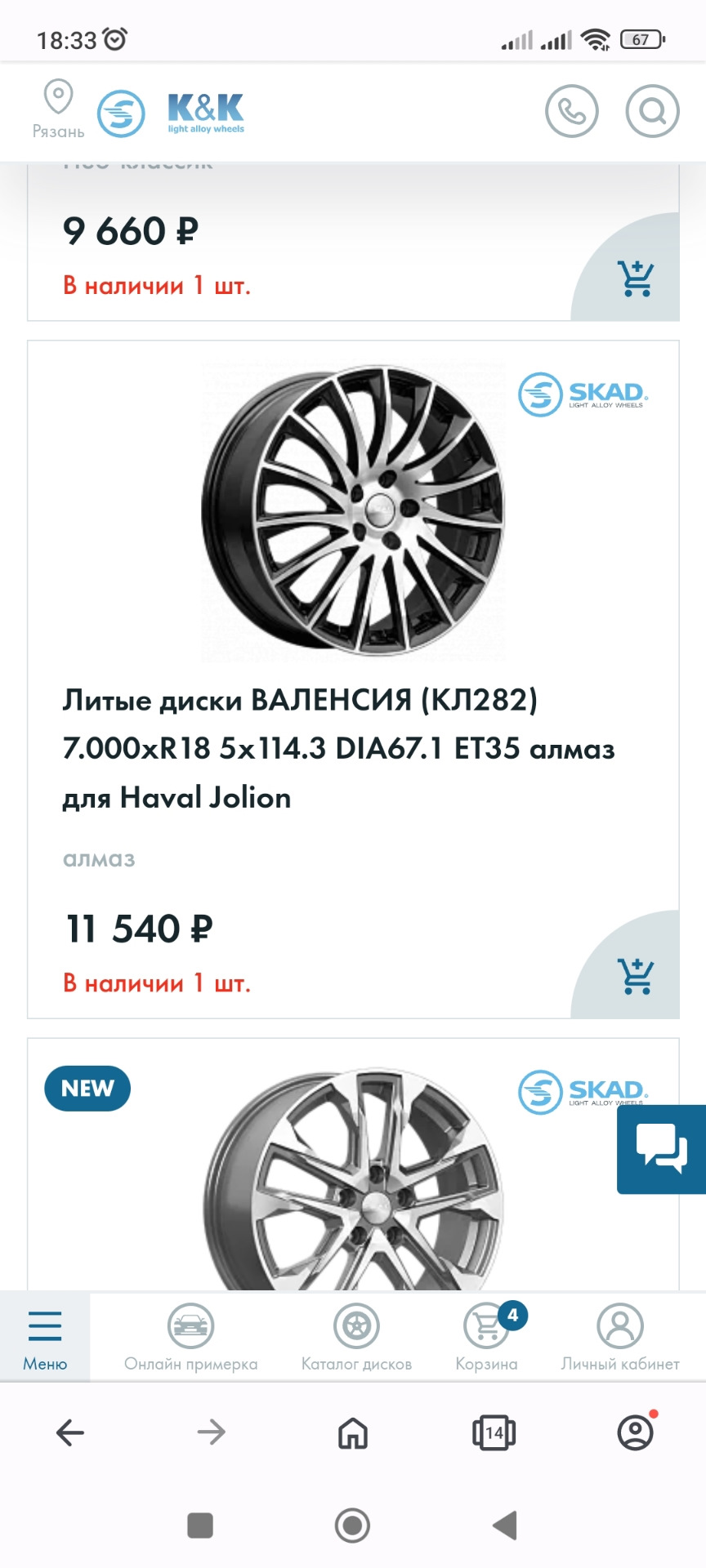Viewport: 706px width, 1568px height.
Task: Open the browser home page
Action: (x=353, y=1432)
